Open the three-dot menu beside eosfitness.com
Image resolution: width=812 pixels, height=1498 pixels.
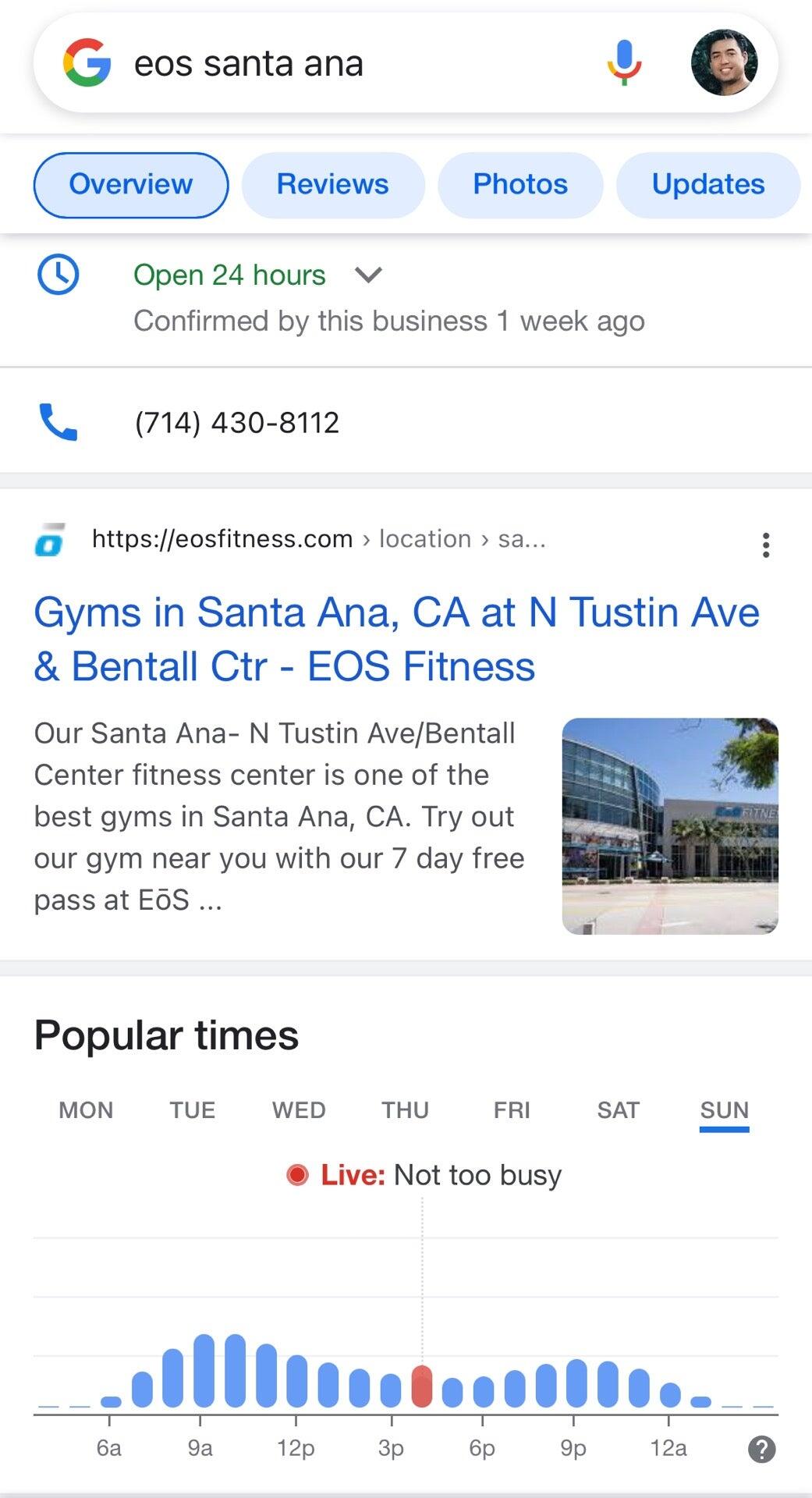pos(766,545)
